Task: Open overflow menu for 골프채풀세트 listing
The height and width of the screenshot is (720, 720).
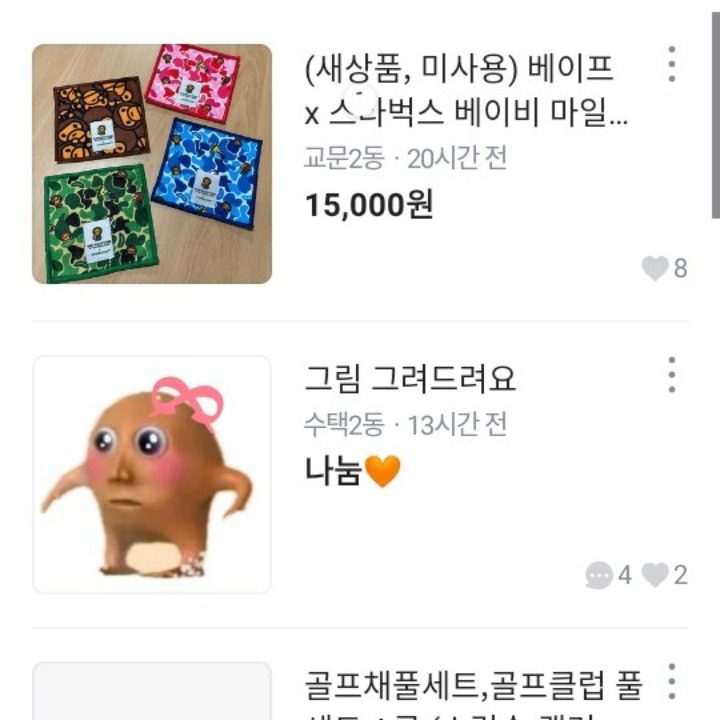Action: pyautogui.click(x=672, y=682)
